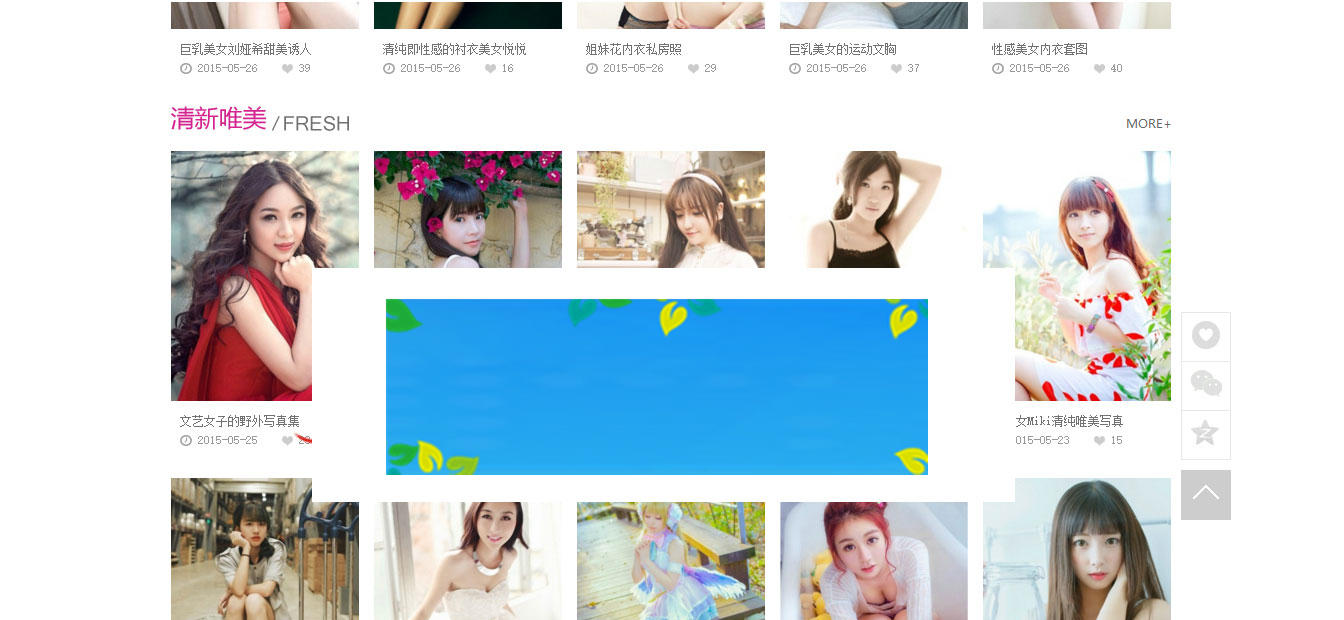
Task: Tap the back-to-top arrow button
Action: pyautogui.click(x=1205, y=494)
